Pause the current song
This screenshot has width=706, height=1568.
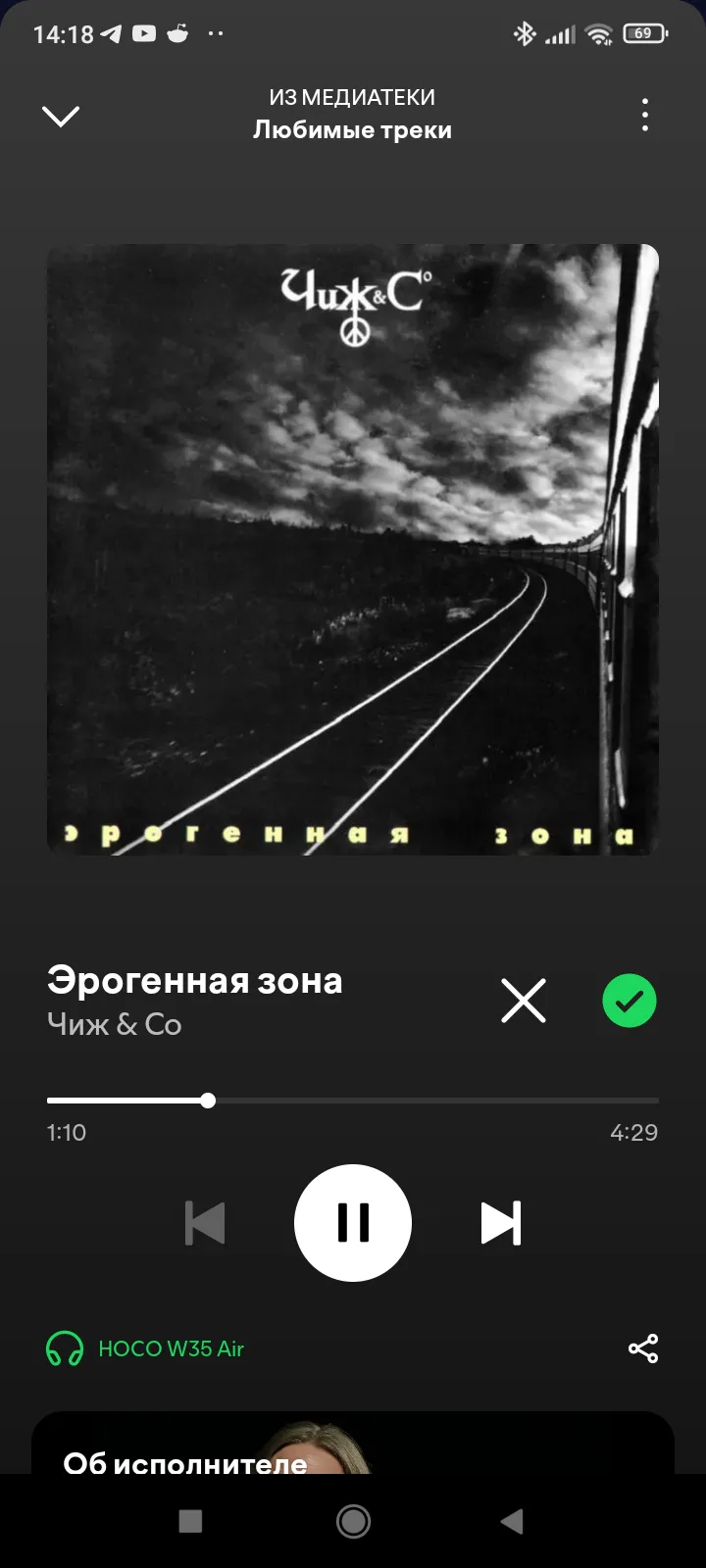[x=353, y=1222]
